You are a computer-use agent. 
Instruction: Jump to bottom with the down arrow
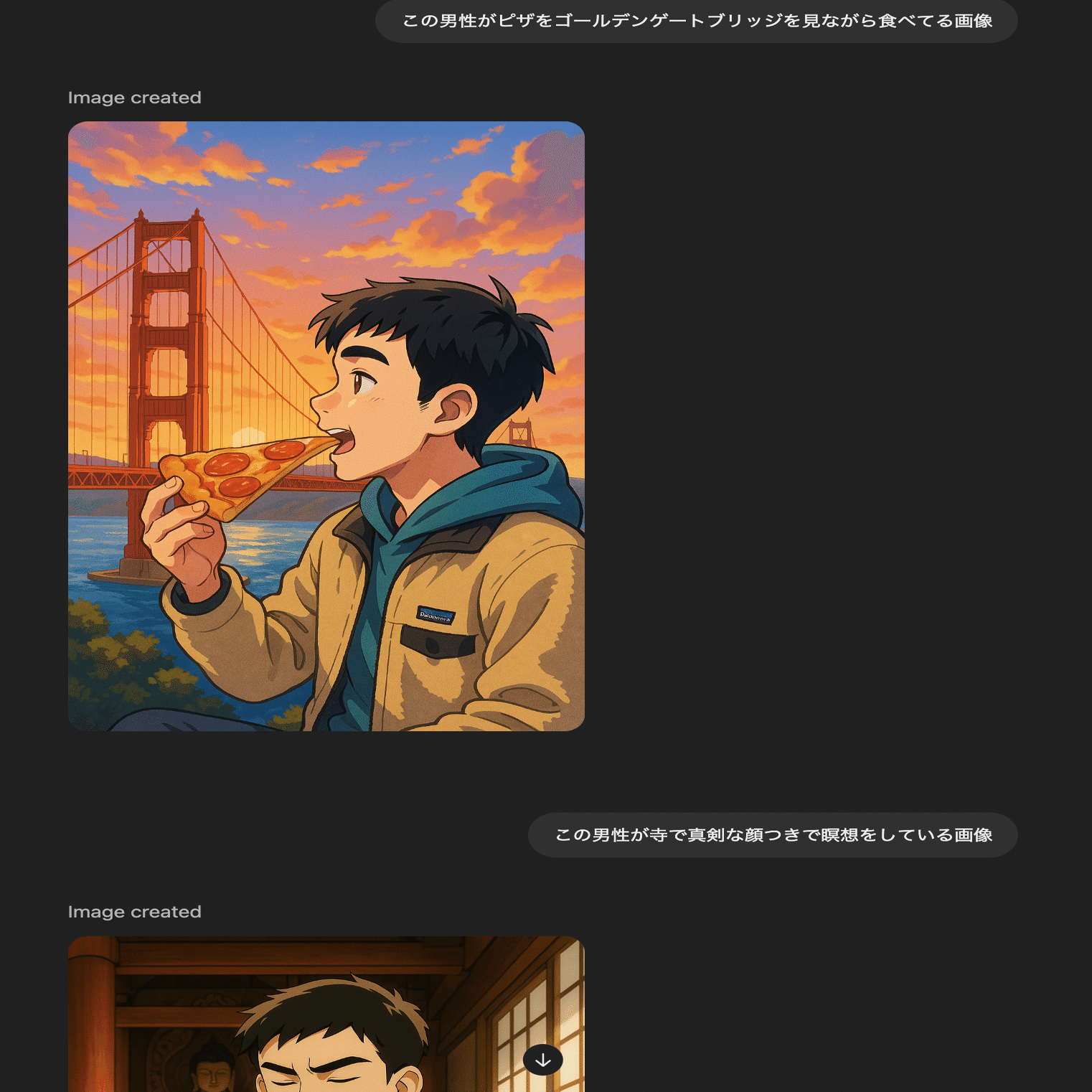pyautogui.click(x=543, y=1060)
